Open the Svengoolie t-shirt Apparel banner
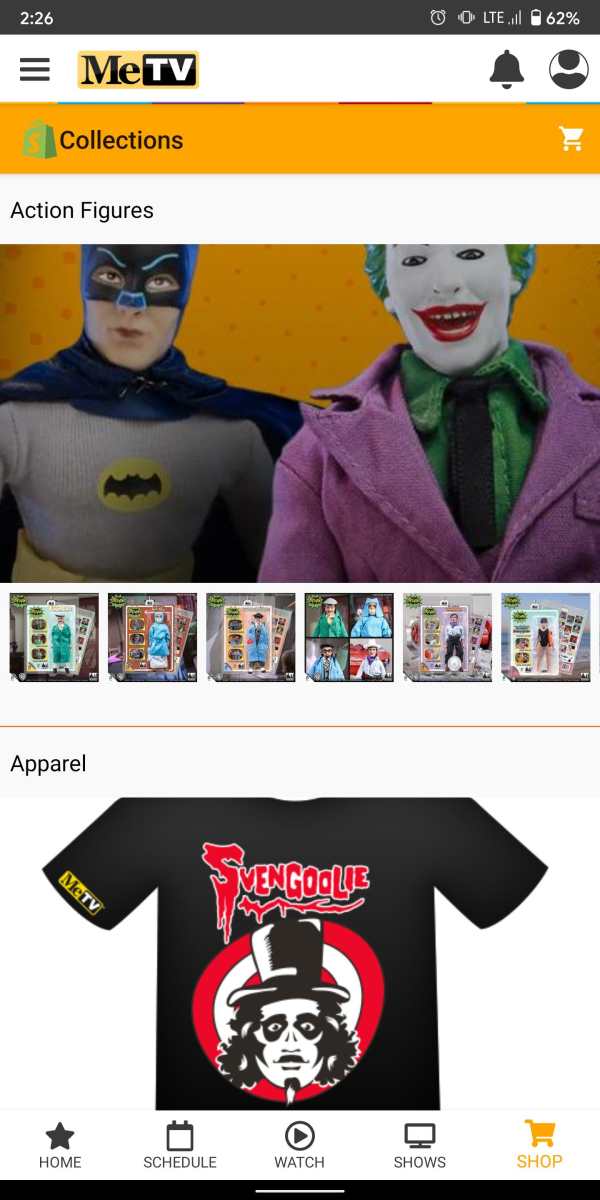The width and height of the screenshot is (600, 1200). 300,953
